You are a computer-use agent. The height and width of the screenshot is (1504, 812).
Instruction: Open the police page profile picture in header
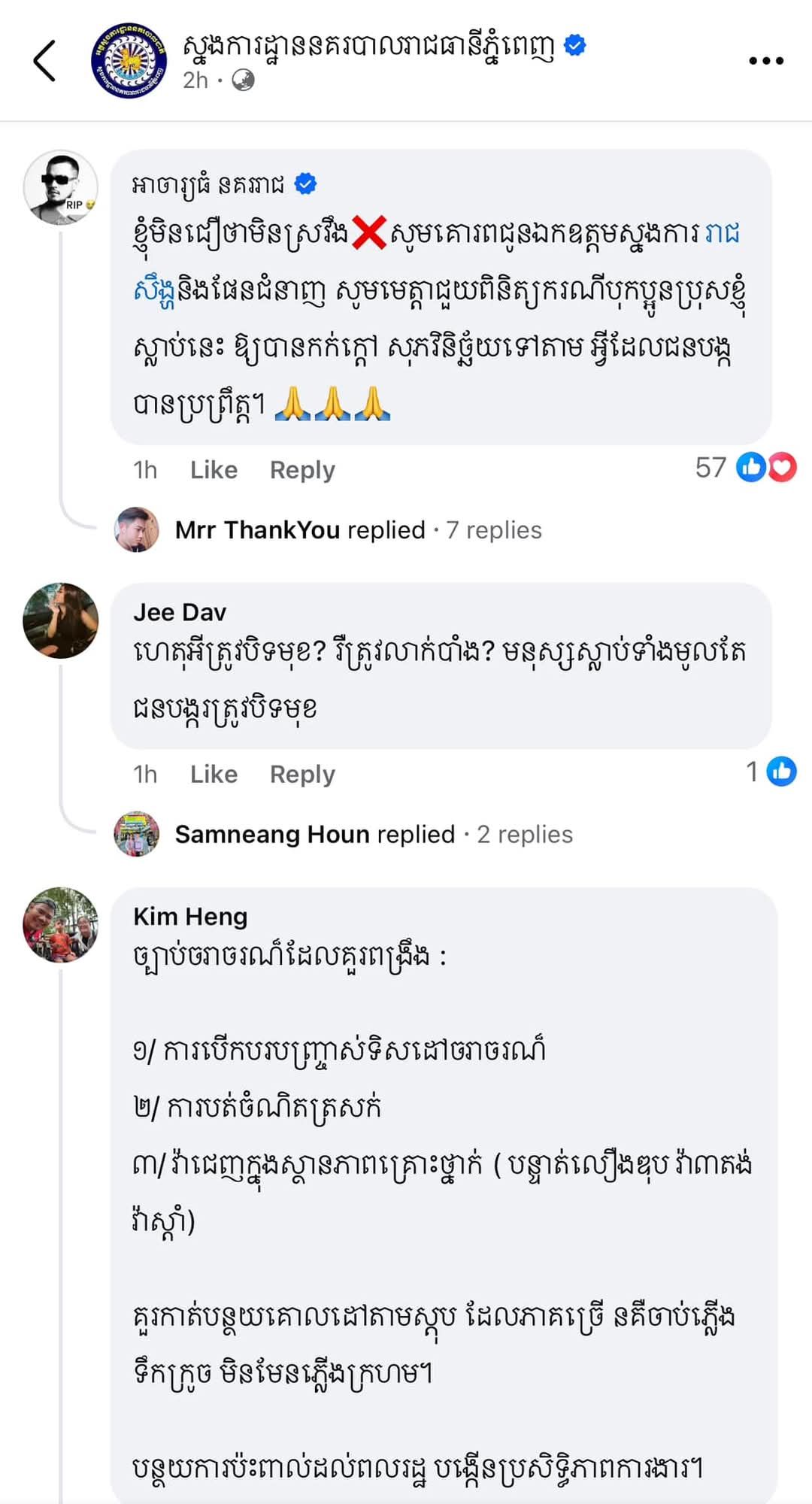(x=129, y=60)
